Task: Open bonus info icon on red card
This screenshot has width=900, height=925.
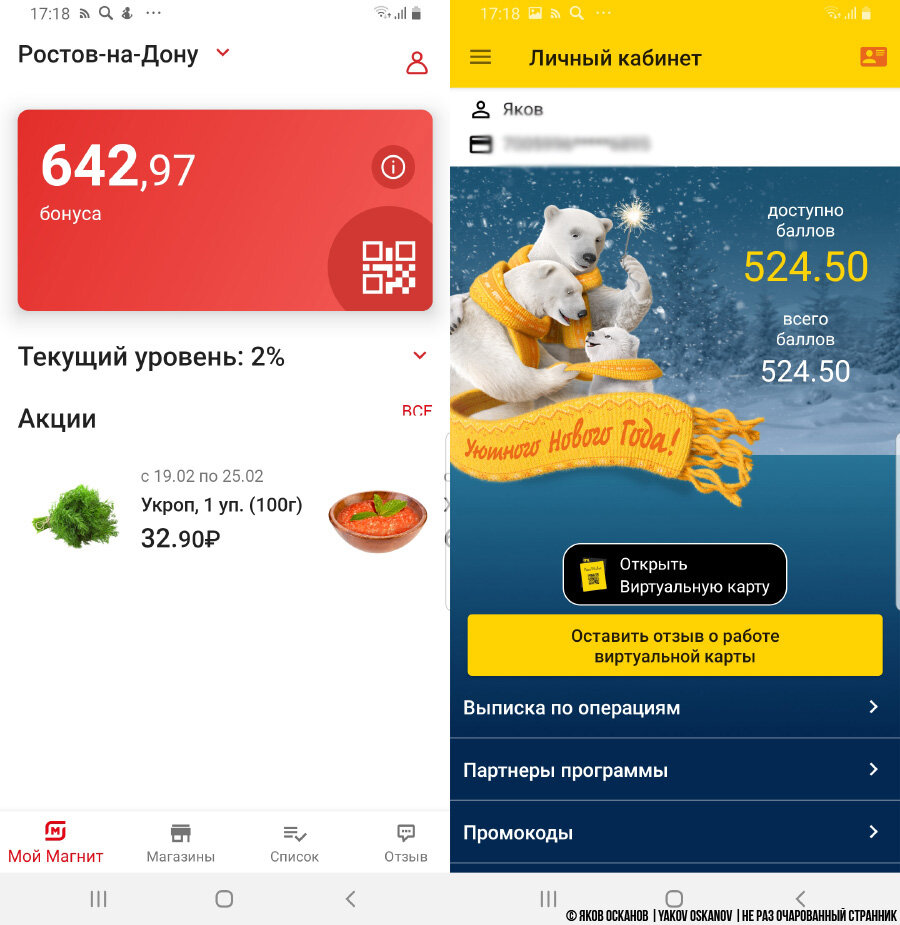Action: [393, 167]
